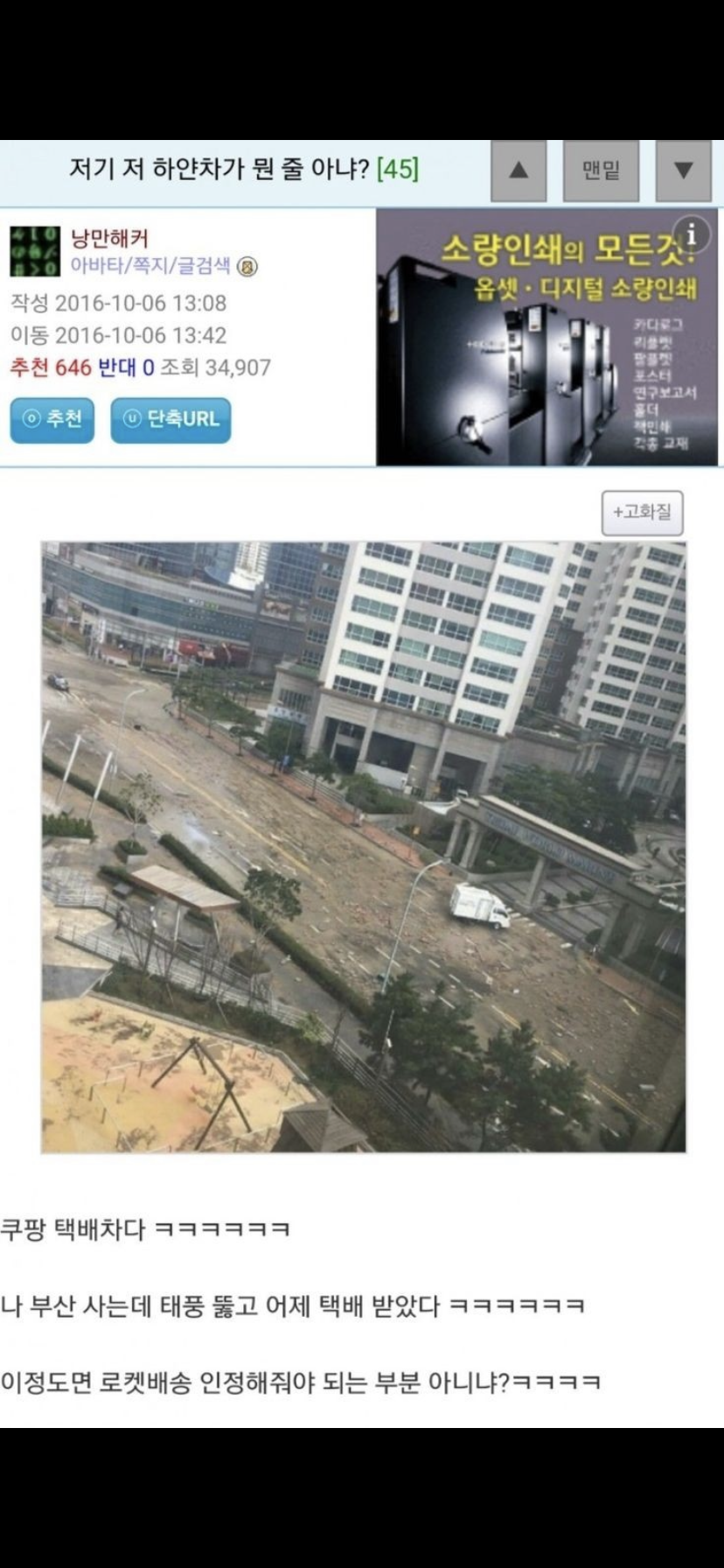Tap the ad info icon

tap(692, 234)
